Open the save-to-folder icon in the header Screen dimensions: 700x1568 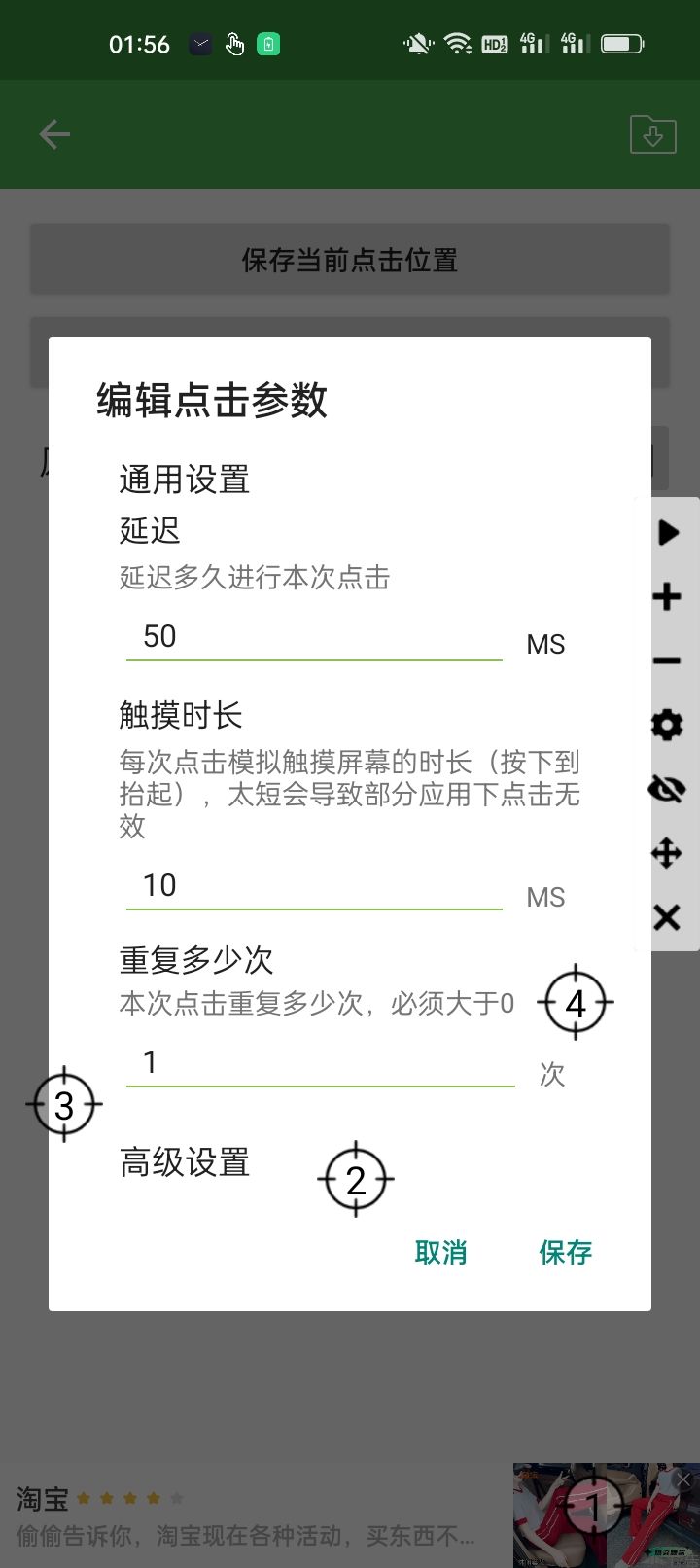point(652,134)
